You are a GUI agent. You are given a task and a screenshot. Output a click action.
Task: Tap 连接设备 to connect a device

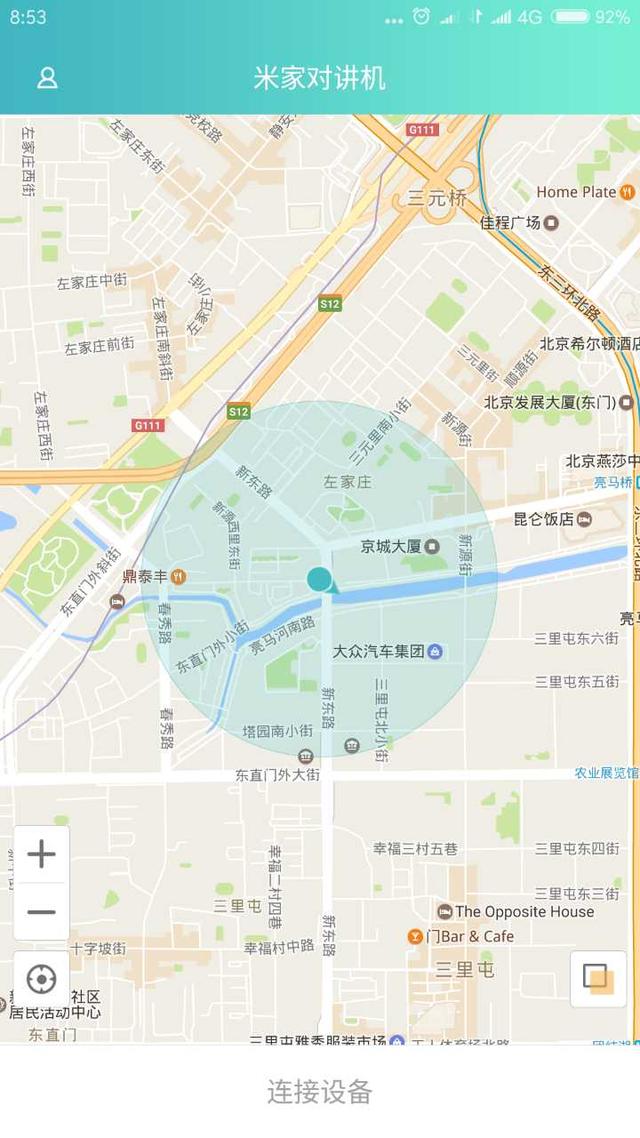pos(320,1092)
